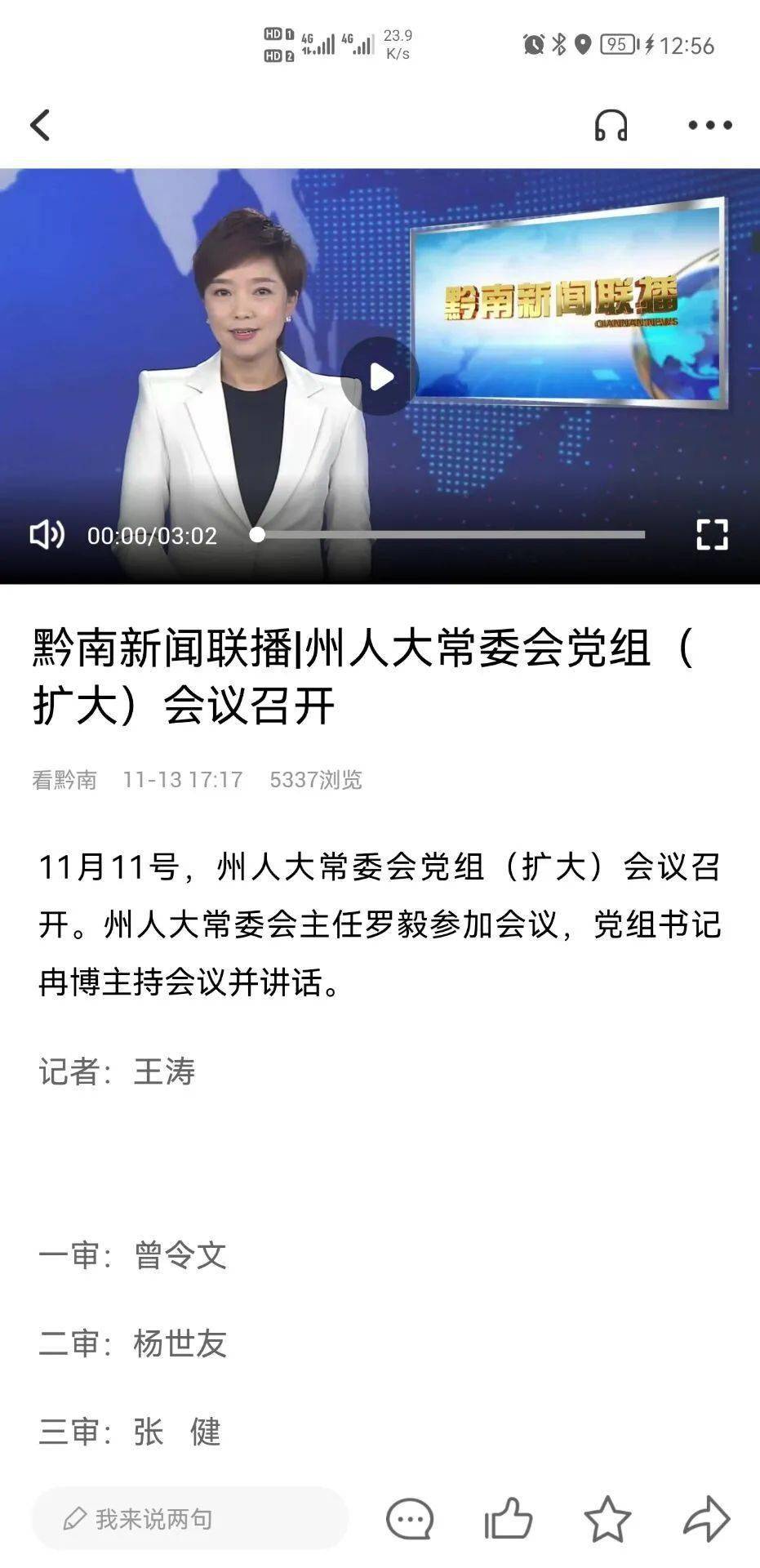Share this news article
The height and width of the screenshot is (1568, 760).
pyautogui.click(x=706, y=1519)
